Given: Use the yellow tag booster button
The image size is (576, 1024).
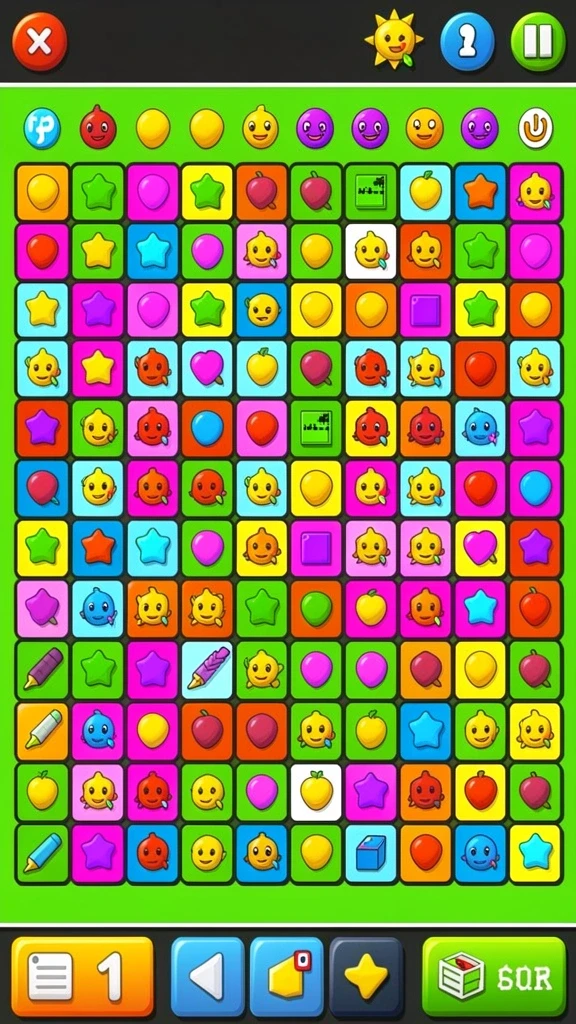Looking at the screenshot, I should click(287, 976).
